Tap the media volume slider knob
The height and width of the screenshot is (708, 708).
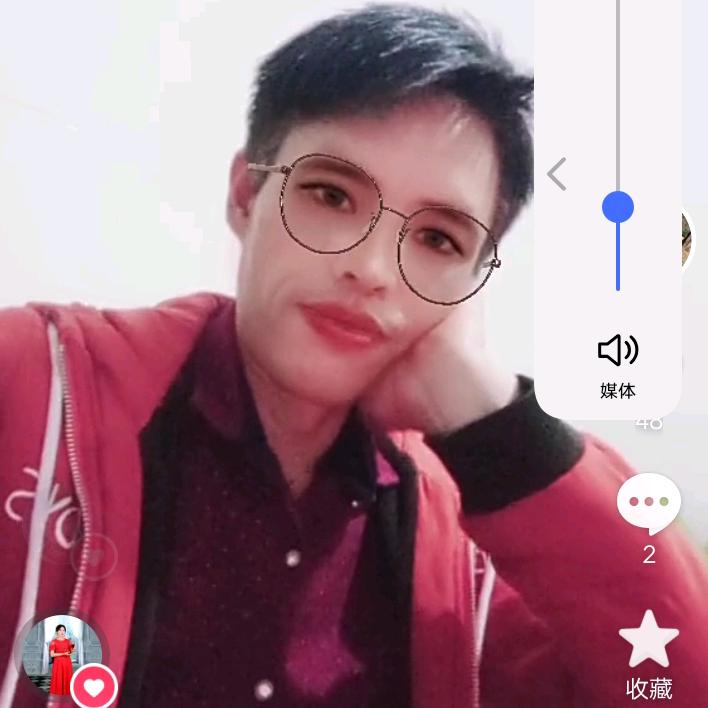click(x=618, y=207)
